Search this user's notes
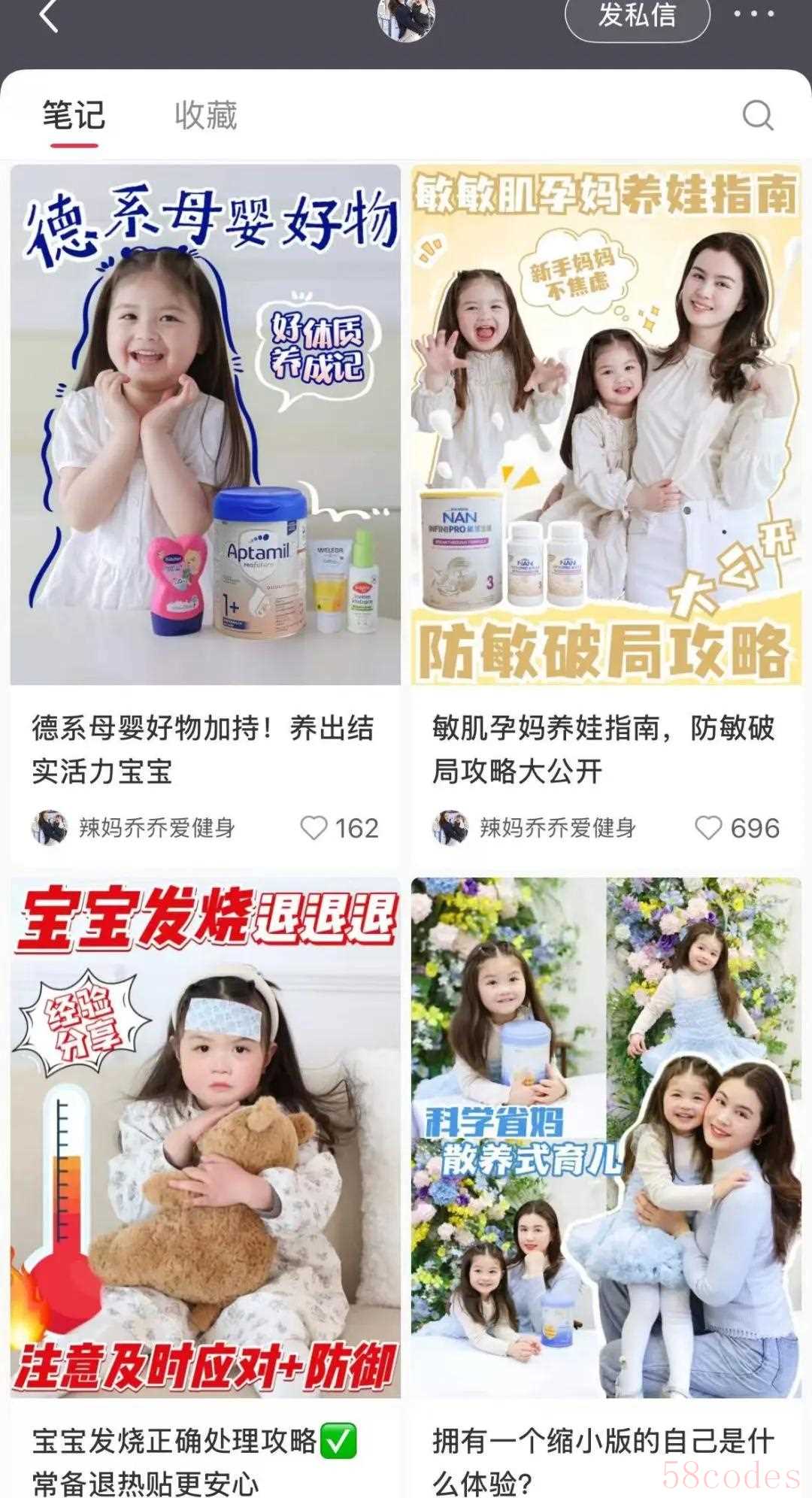The height and width of the screenshot is (1498, 812). point(757,116)
